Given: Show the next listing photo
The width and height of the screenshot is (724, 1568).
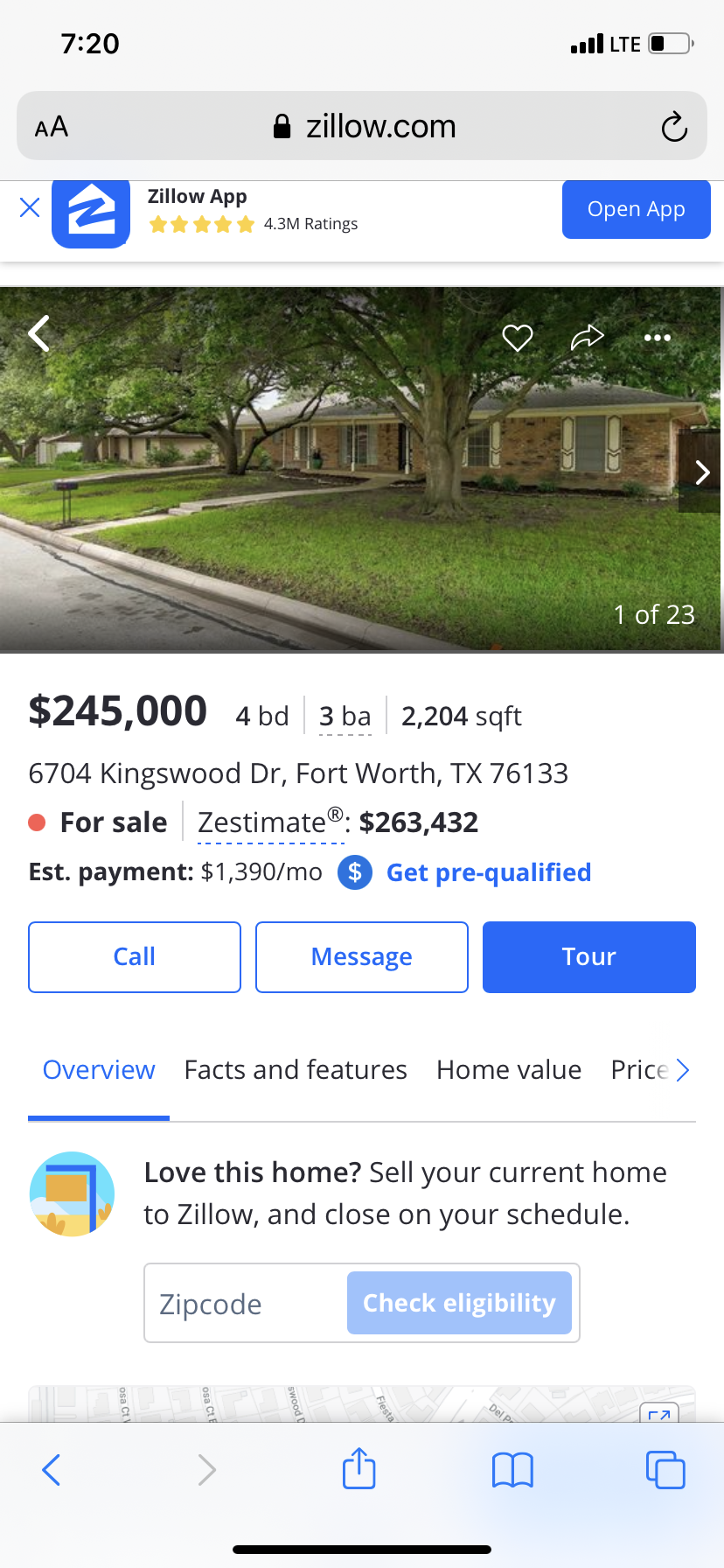Looking at the screenshot, I should [x=701, y=472].
